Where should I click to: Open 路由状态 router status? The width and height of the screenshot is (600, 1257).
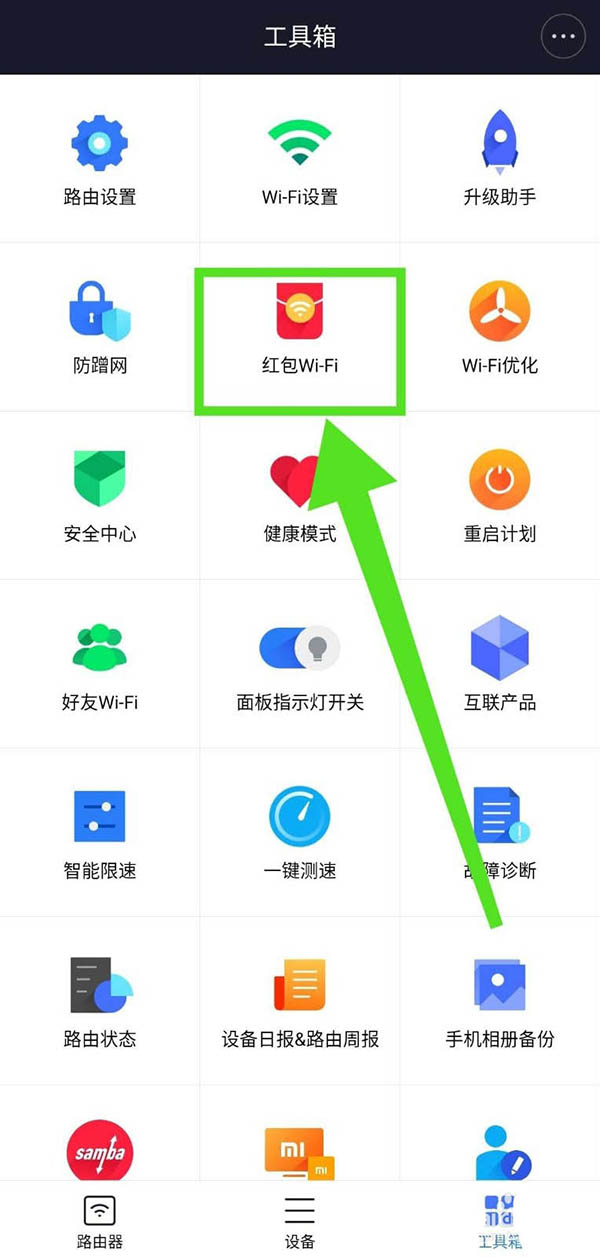point(100,1001)
